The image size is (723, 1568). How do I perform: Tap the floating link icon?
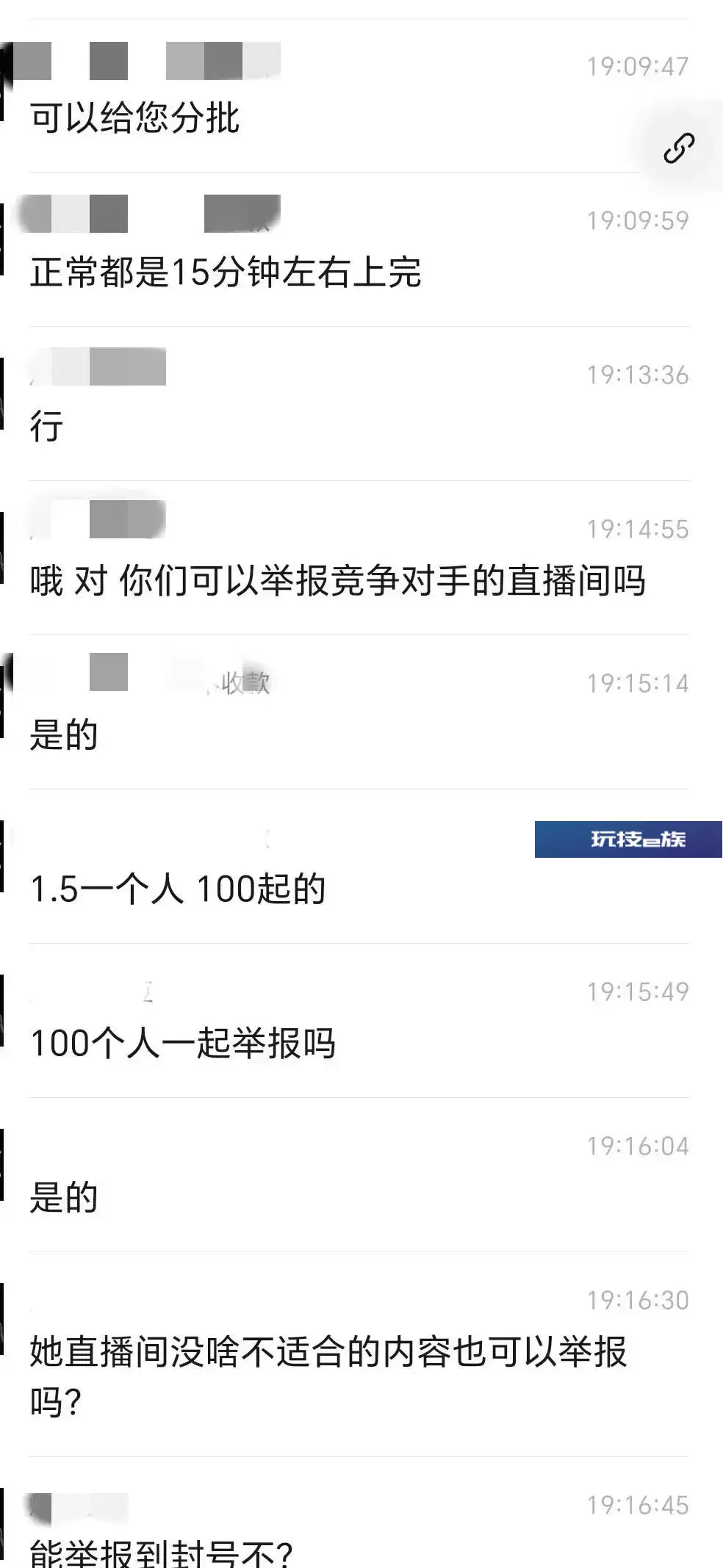tap(679, 148)
